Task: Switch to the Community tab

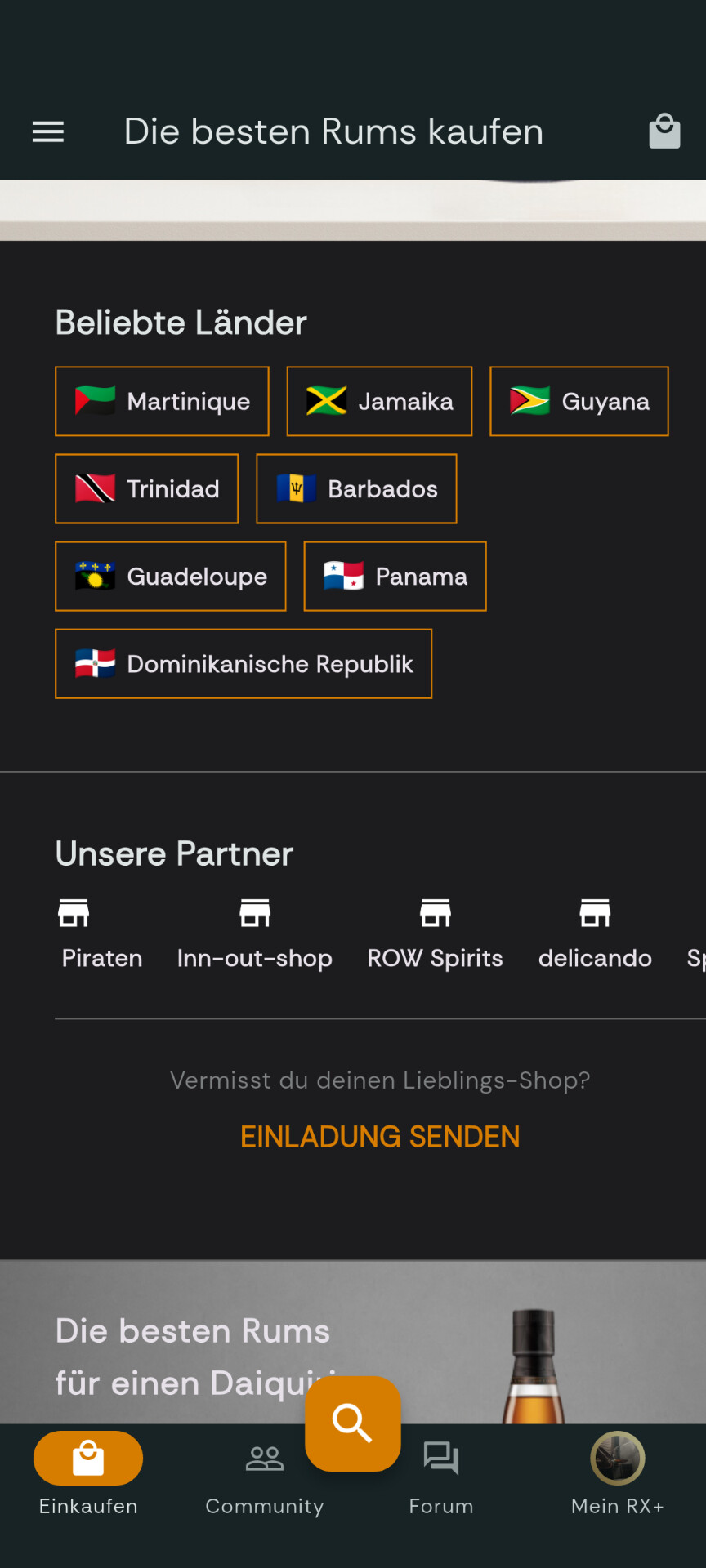Action: click(265, 1475)
